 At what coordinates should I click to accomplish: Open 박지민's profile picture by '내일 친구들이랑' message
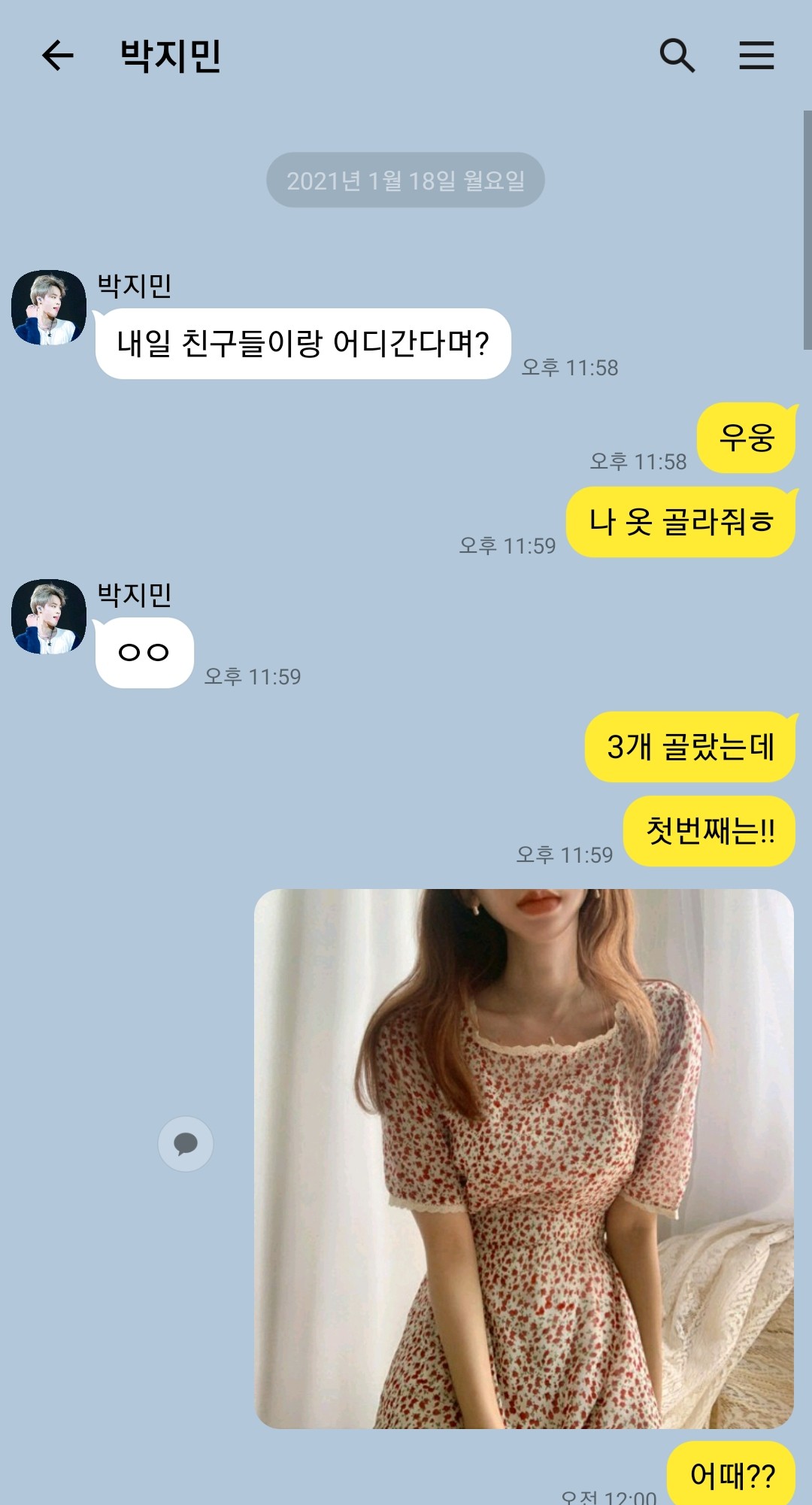click(x=49, y=308)
